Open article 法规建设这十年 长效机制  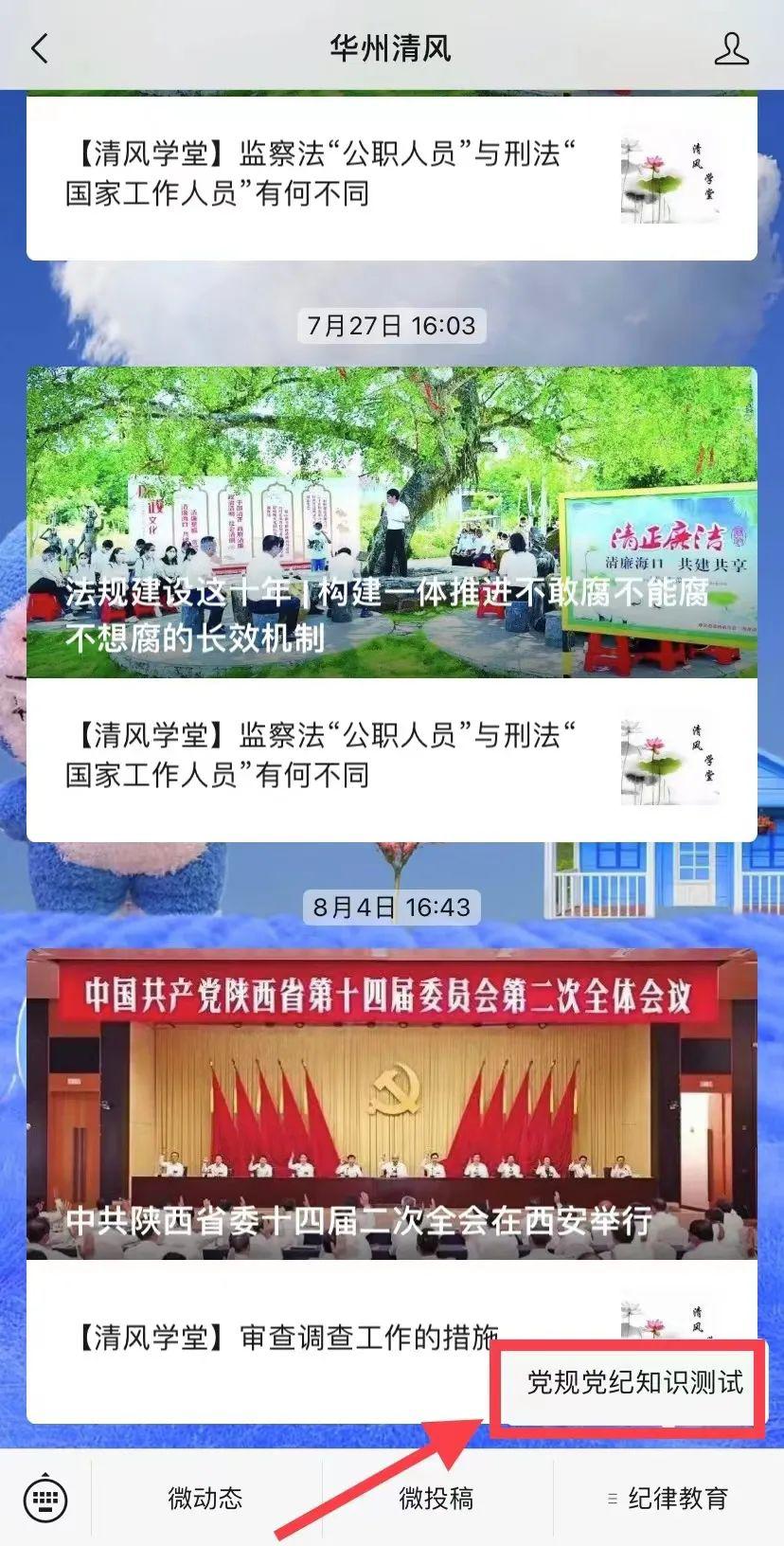(391, 522)
